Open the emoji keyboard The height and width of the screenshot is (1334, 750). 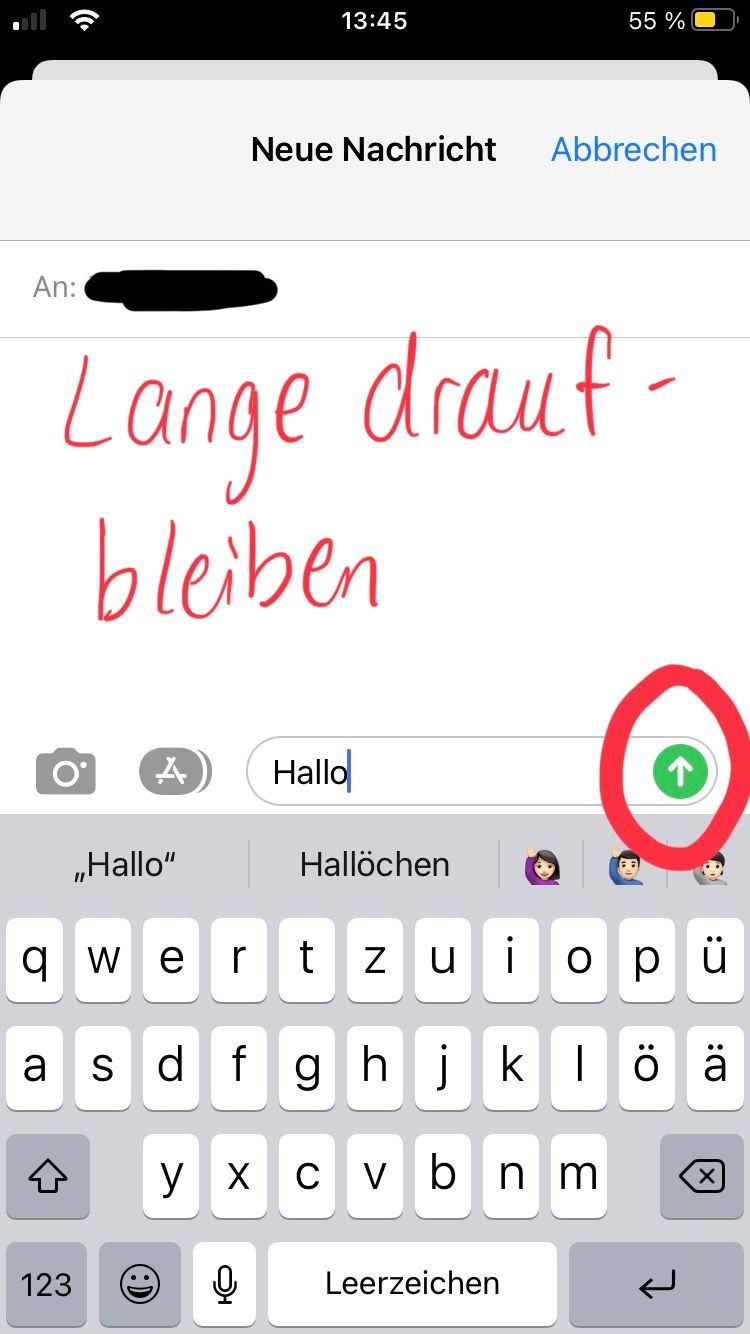pos(140,1284)
